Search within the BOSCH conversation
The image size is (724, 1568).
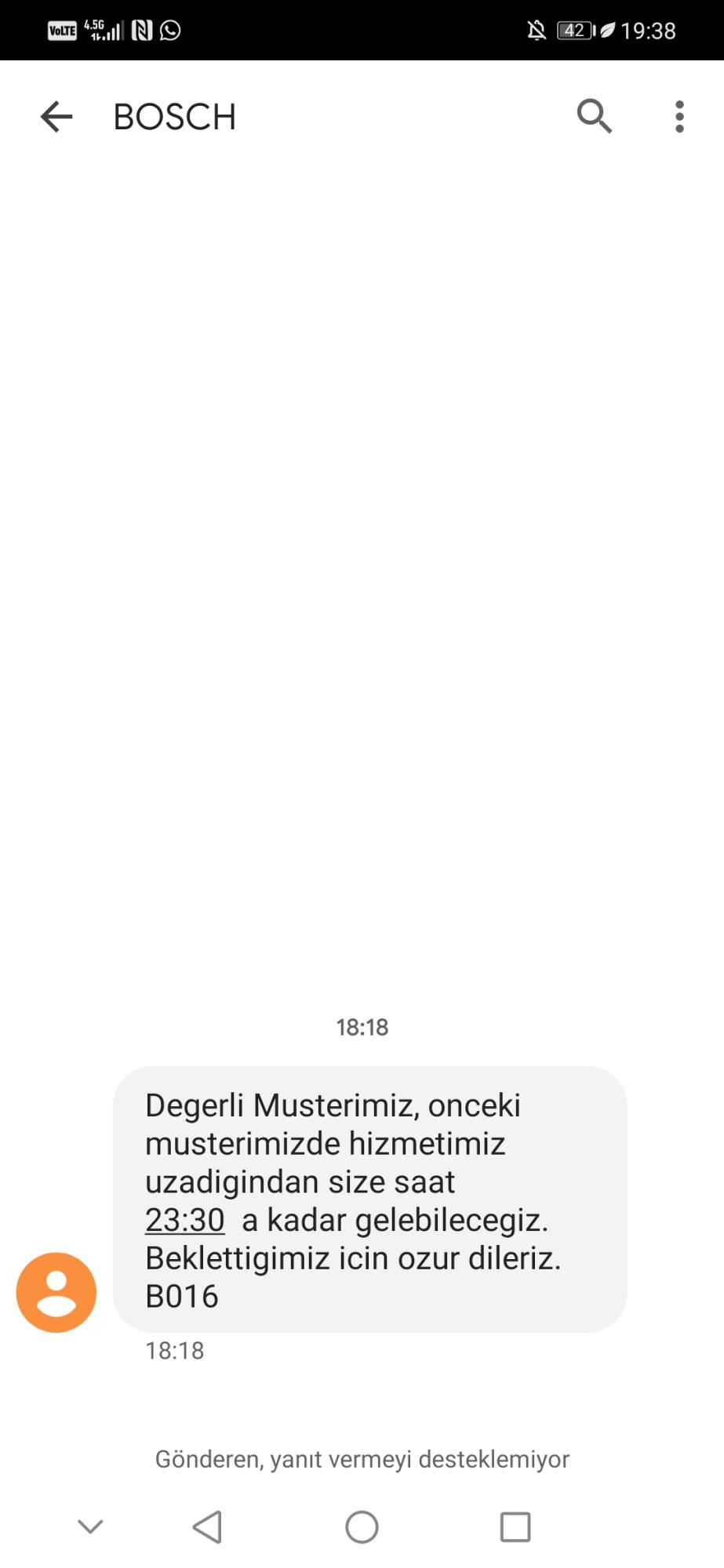[594, 117]
